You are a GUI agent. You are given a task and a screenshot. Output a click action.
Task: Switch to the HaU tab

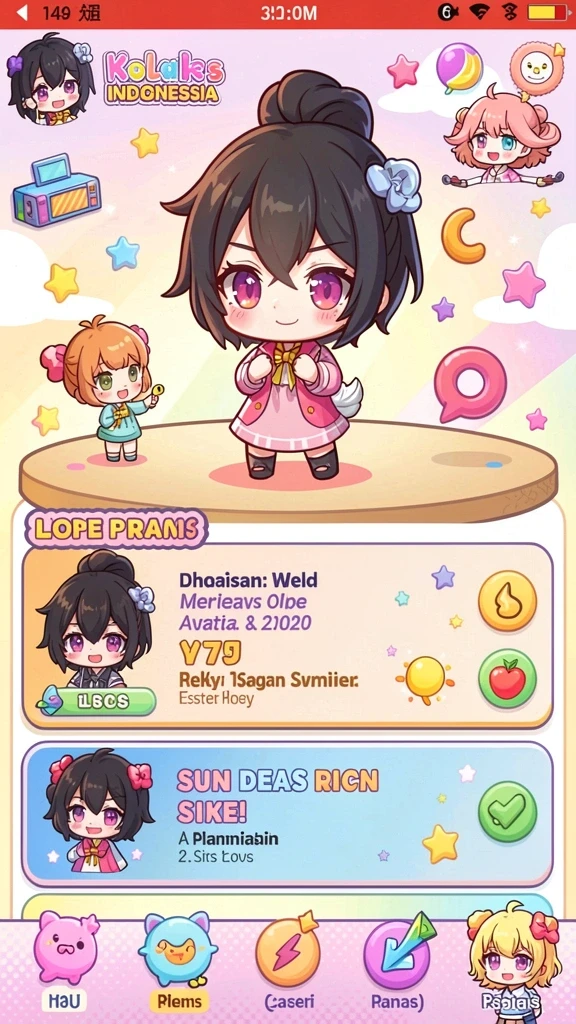click(x=65, y=961)
